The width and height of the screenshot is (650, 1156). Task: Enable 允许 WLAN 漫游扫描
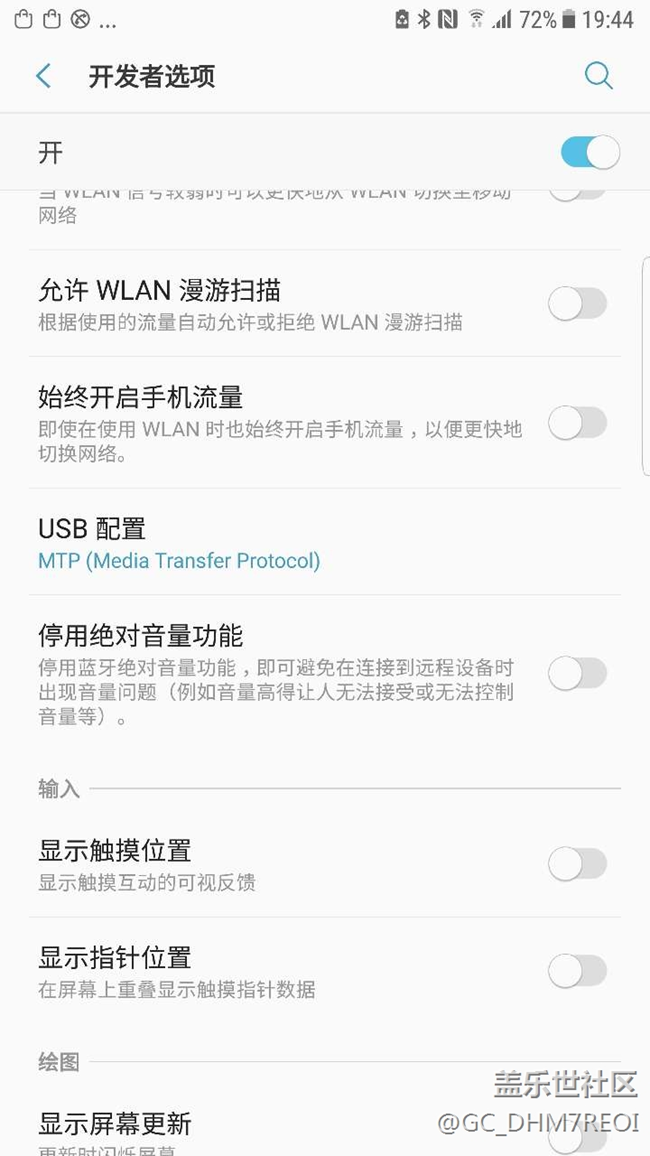coord(578,303)
